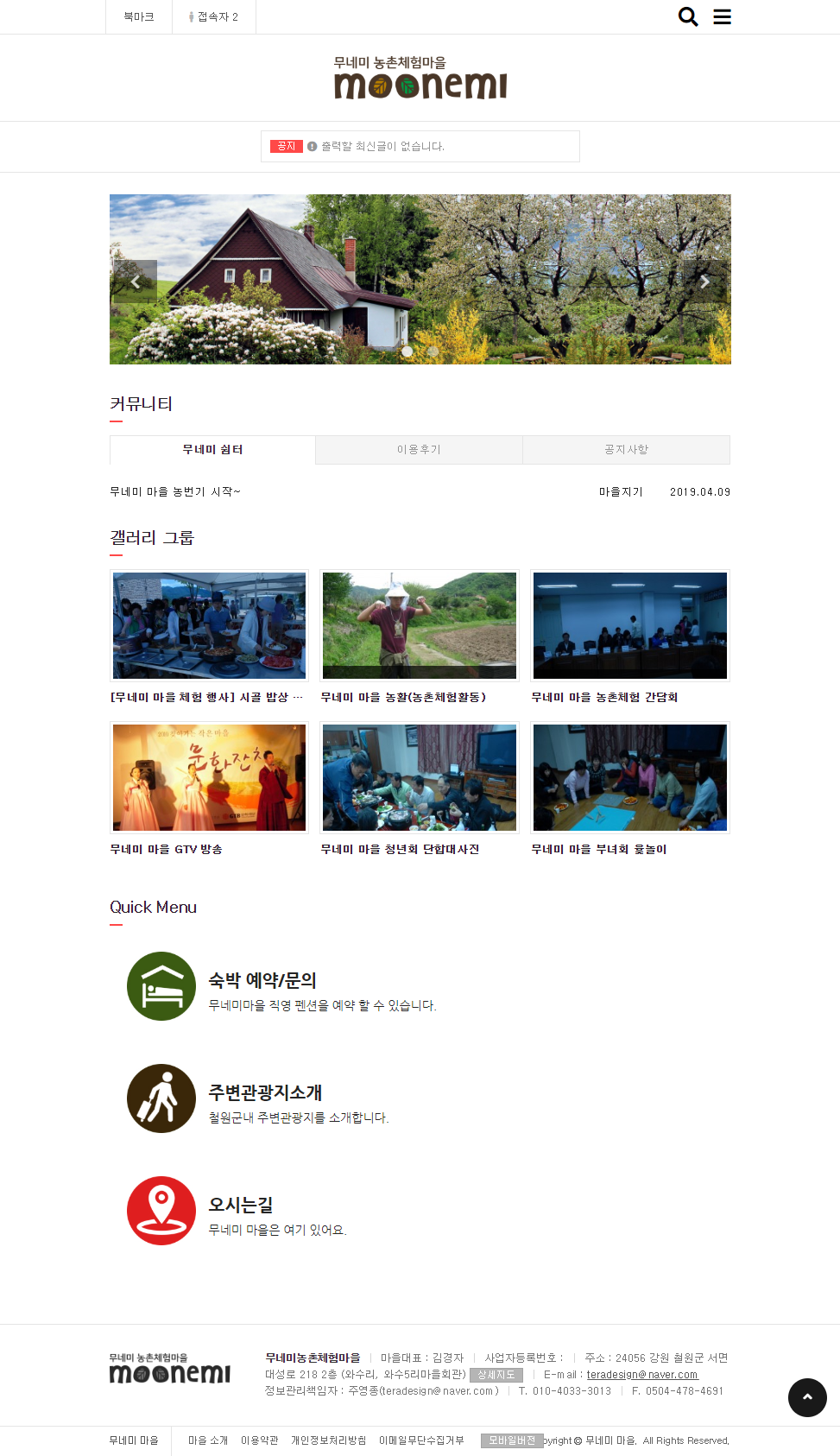Open the 청년회 단합대사진 gallery item
Viewport: 840px width, 1456px height.
(x=419, y=777)
